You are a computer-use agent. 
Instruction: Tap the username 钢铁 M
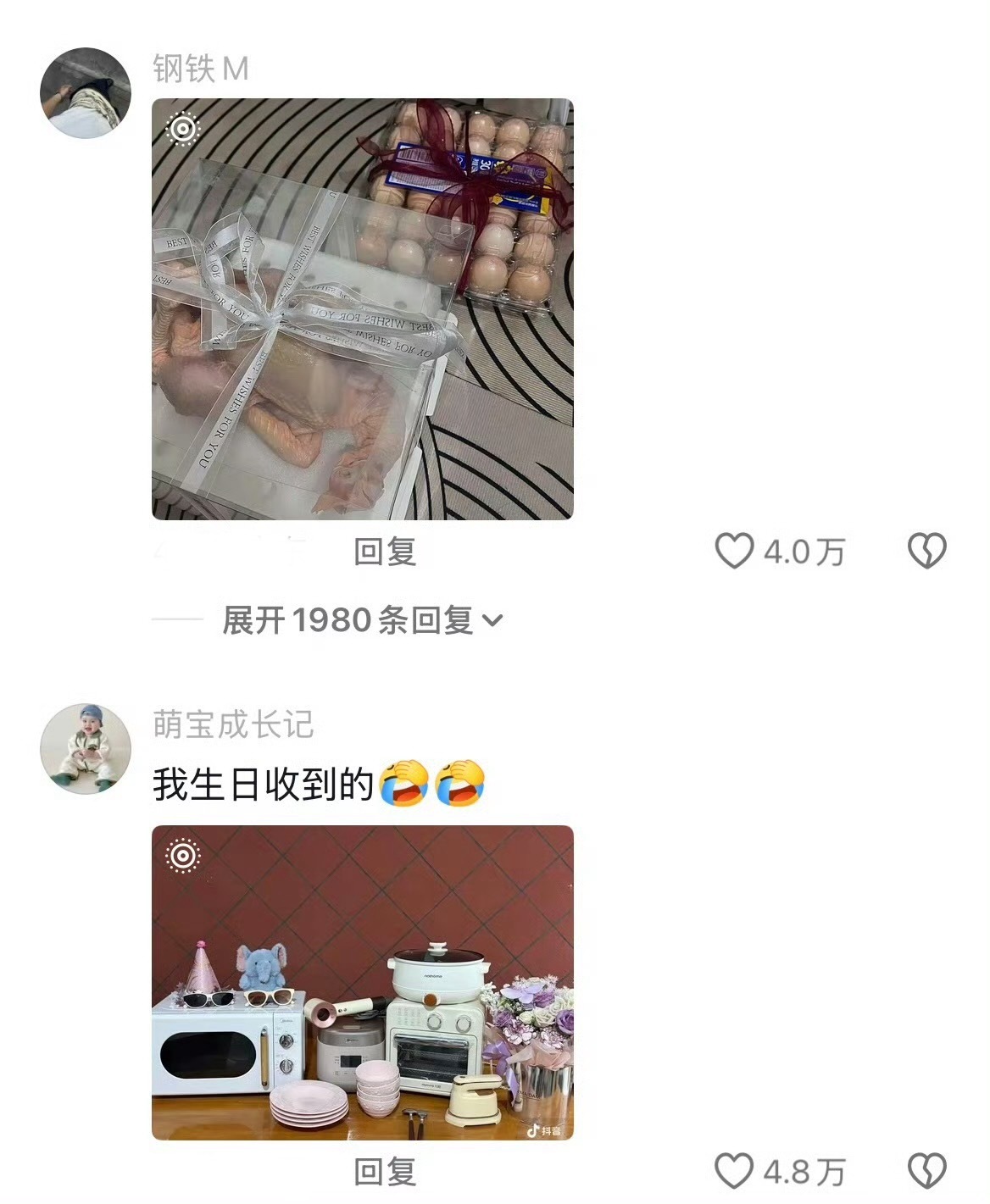(201, 69)
